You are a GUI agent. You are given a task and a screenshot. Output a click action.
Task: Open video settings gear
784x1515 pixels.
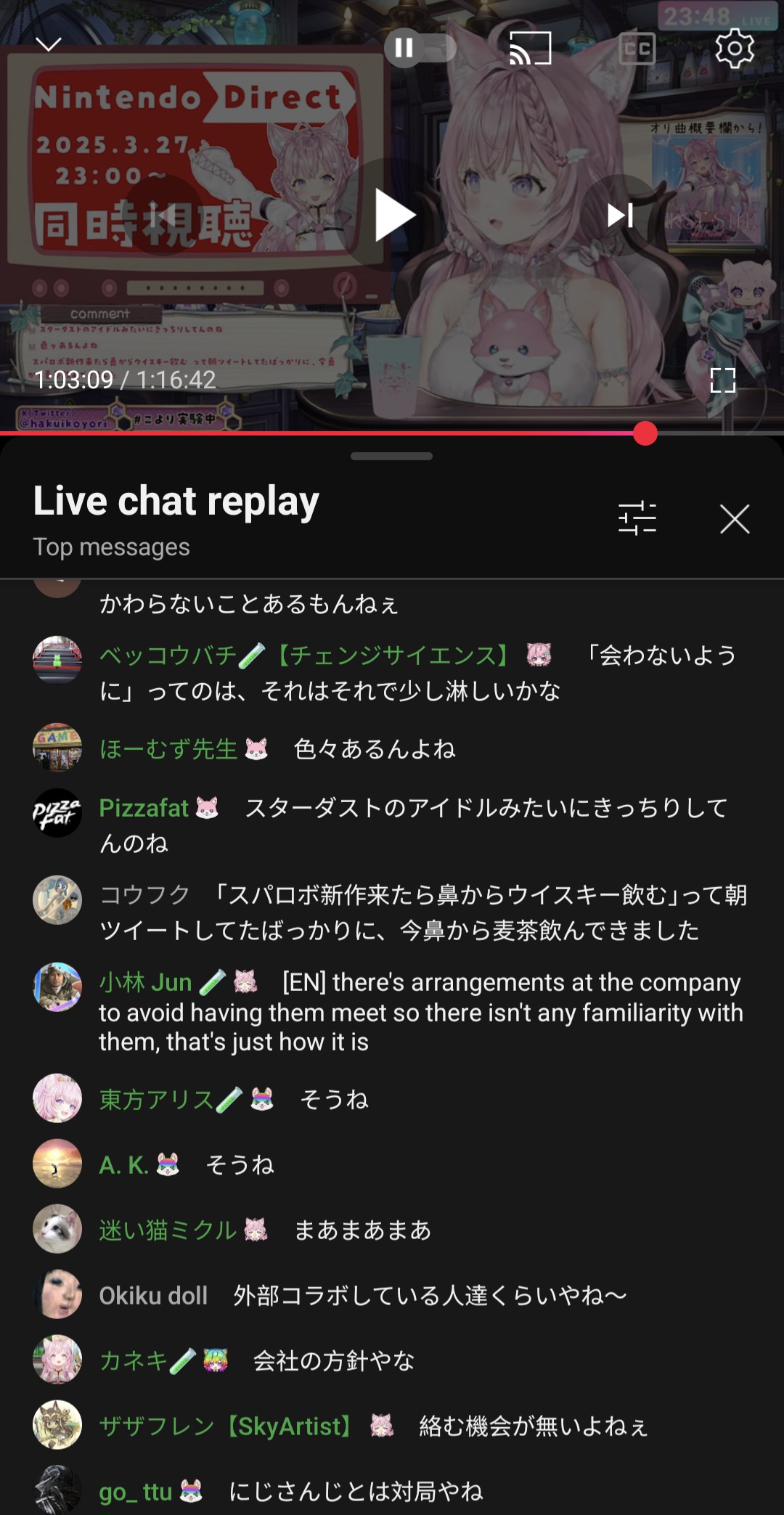[734, 49]
